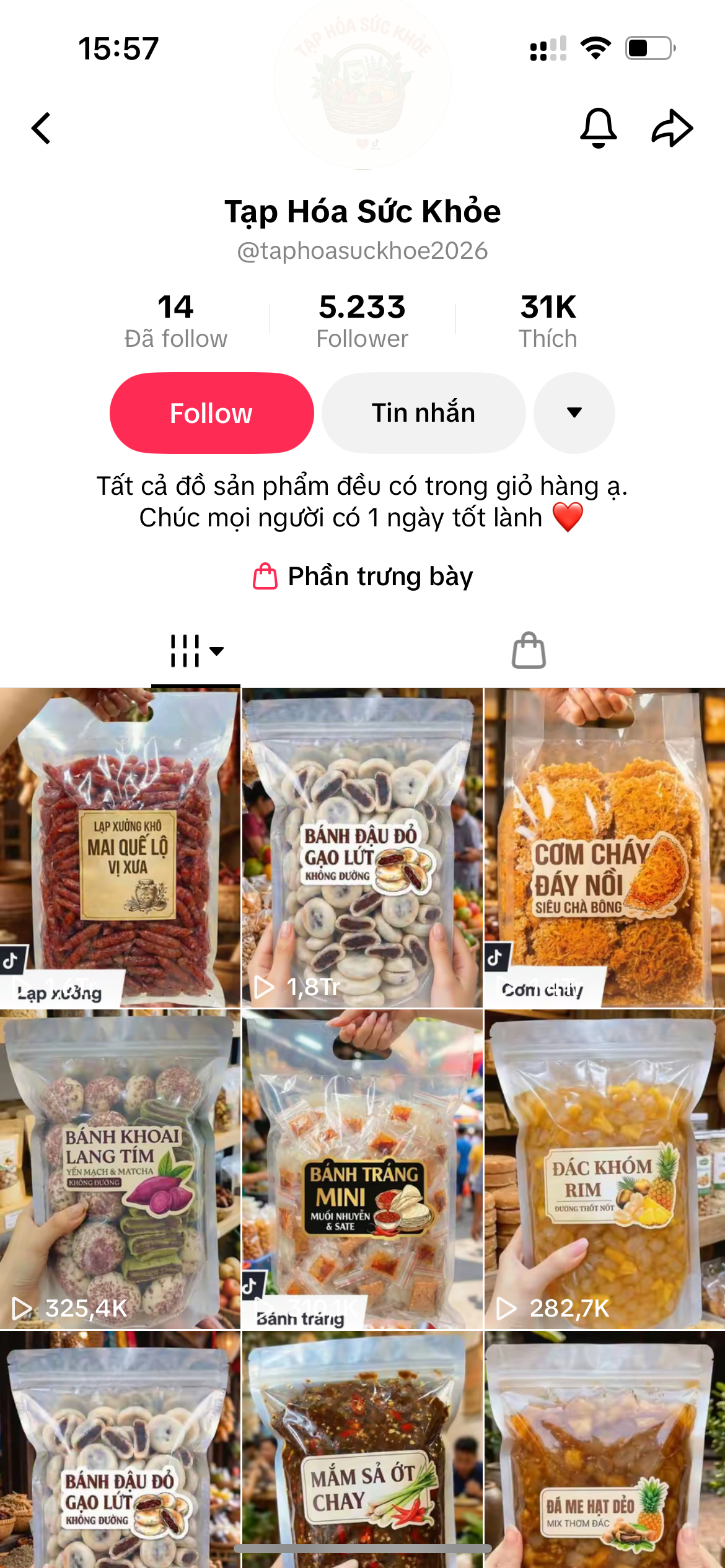The width and height of the screenshot is (725, 1568).
Task: Open the notifications bell
Action: (598, 128)
